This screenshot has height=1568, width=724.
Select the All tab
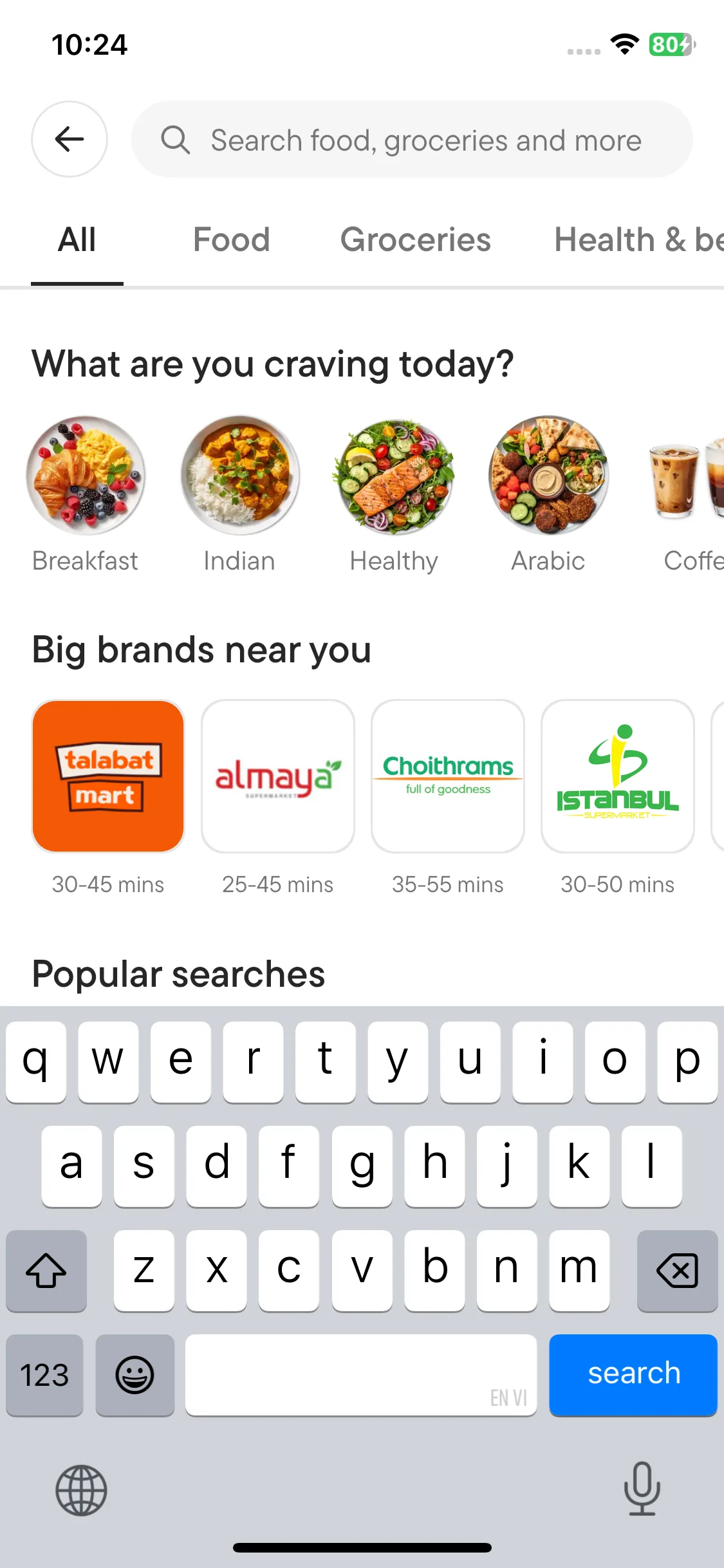tap(77, 240)
